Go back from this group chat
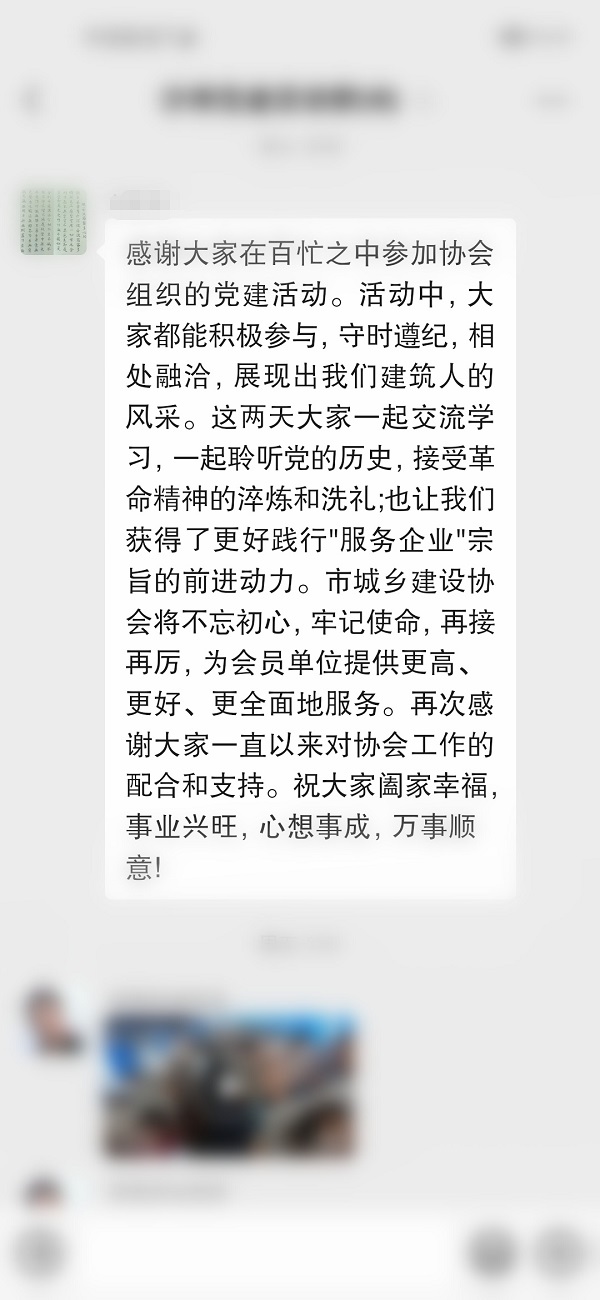Viewport: 600px width, 1300px height. pos(32,100)
